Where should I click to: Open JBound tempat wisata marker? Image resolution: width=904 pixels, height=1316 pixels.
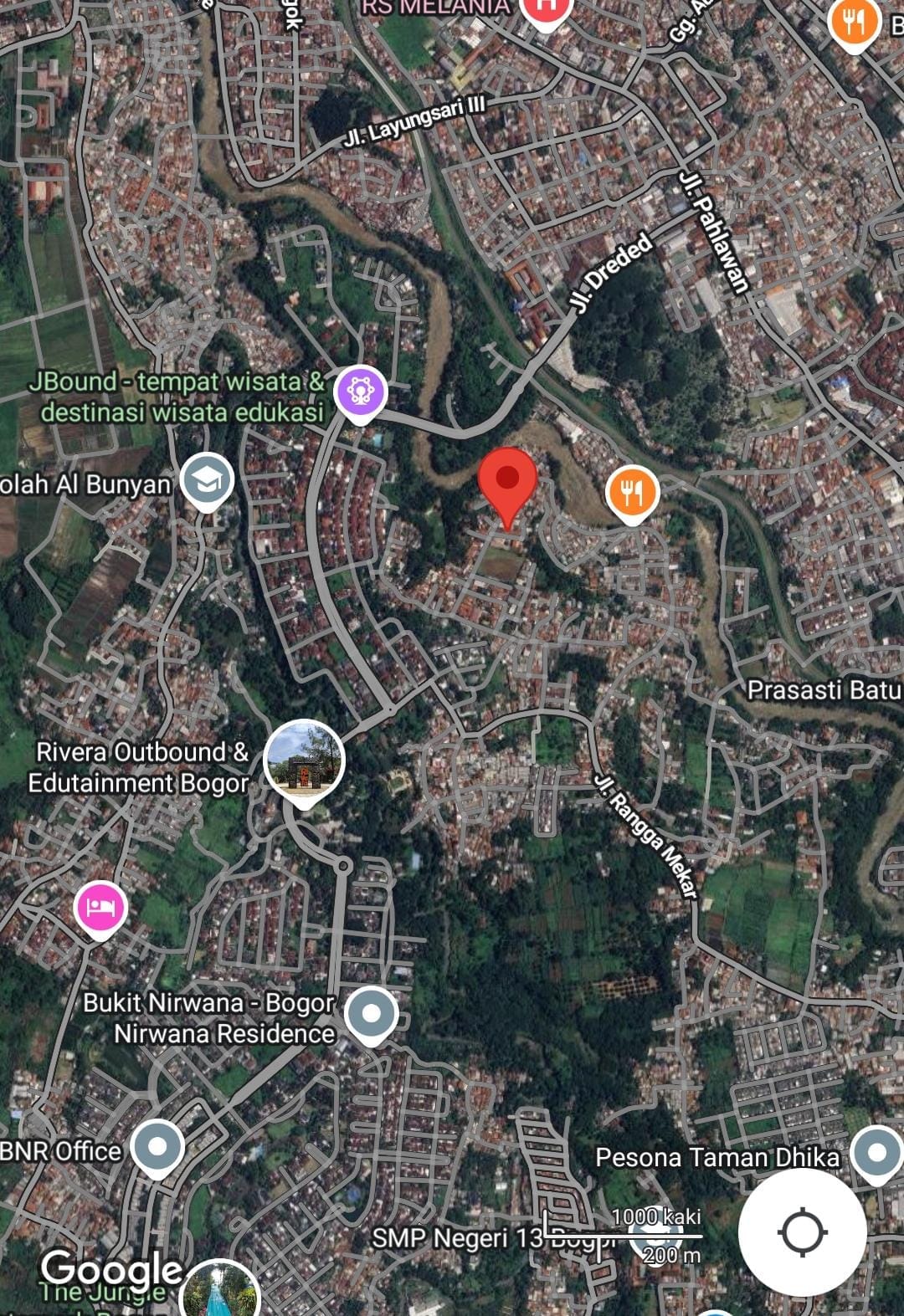[x=360, y=392]
